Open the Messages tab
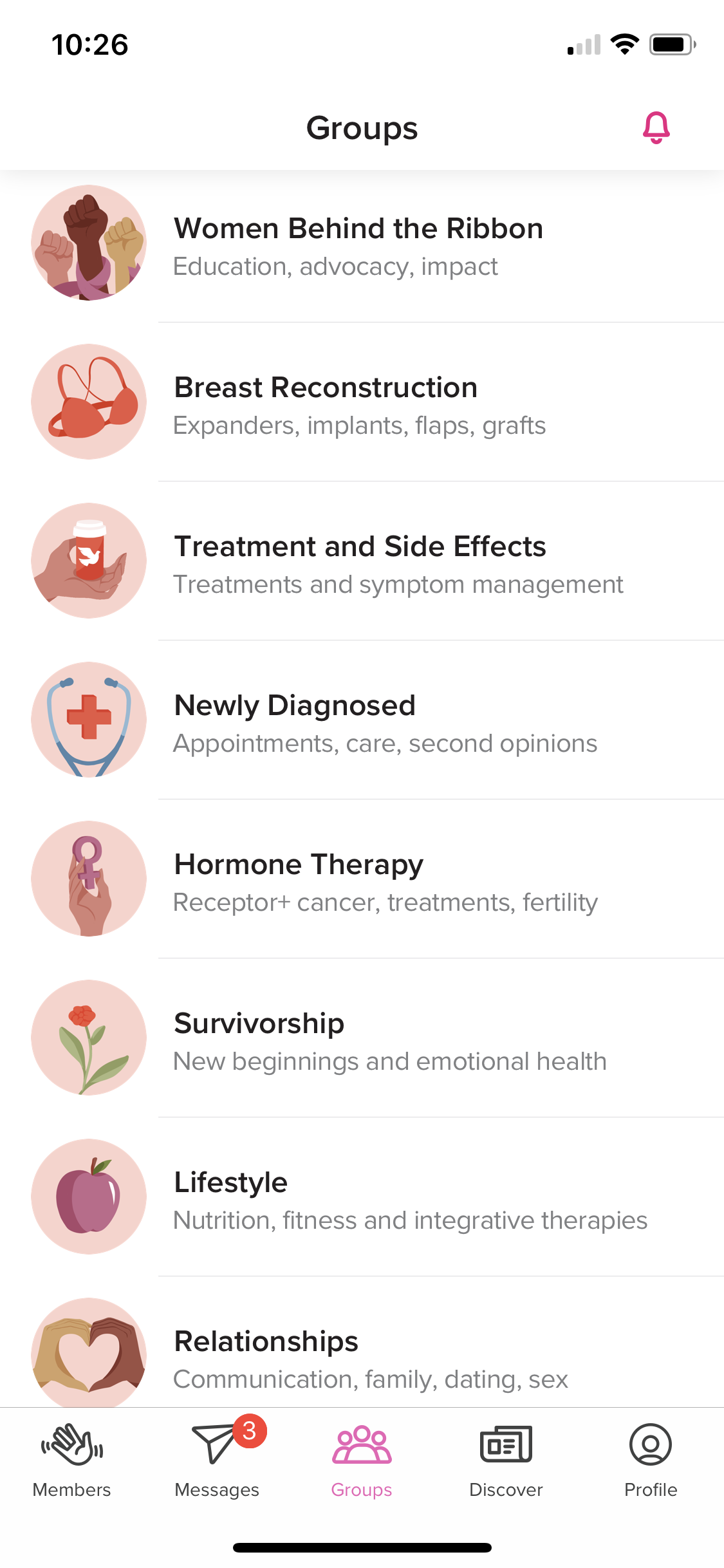The width and height of the screenshot is (724, 1568). click(x=217, y=1461)
